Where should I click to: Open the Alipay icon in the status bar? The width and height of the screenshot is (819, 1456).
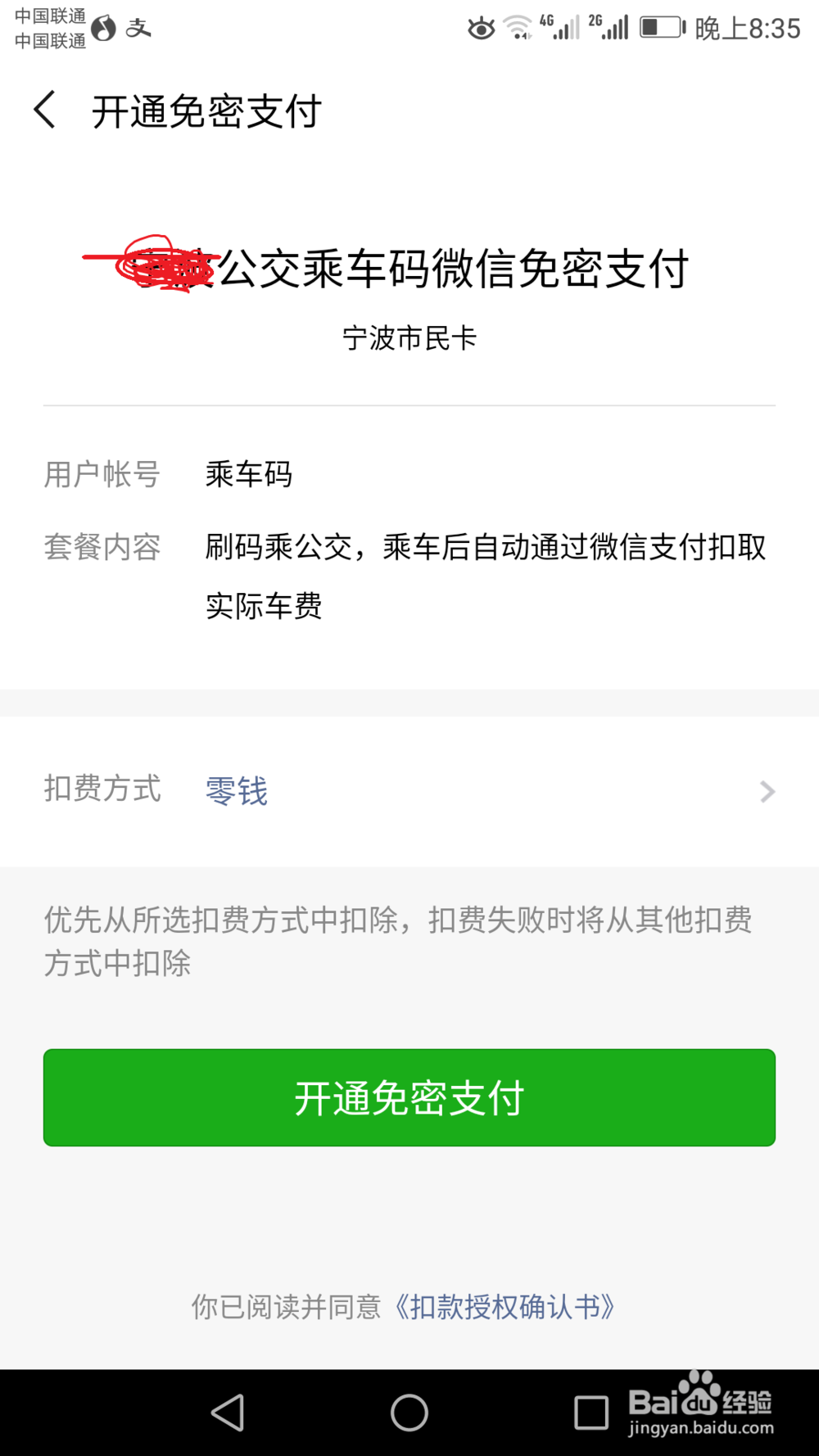click(x=137, y=27)
